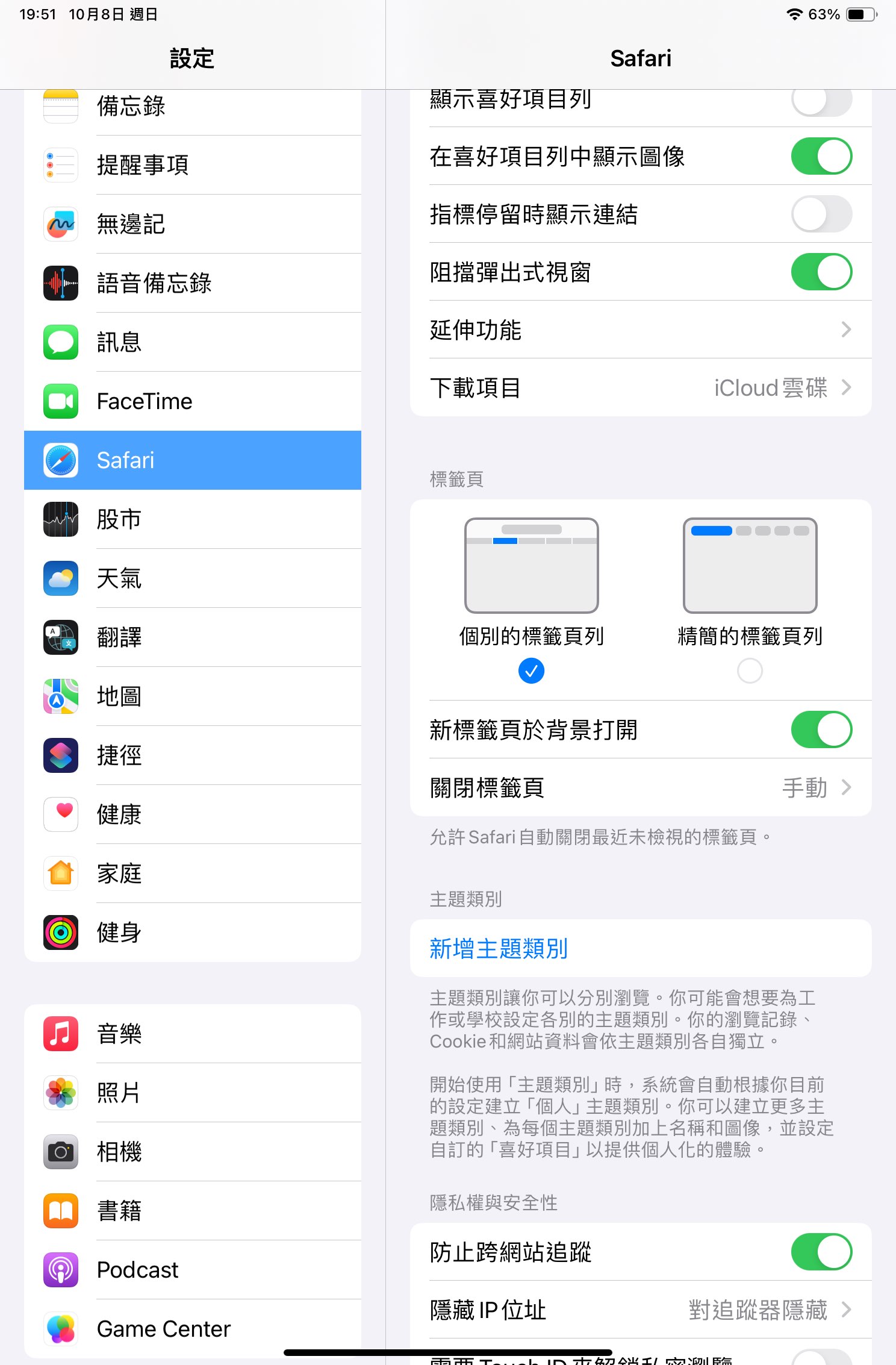Open 關閉標籤頁 option
896x1365 pixels.
(x=640, y=787)
